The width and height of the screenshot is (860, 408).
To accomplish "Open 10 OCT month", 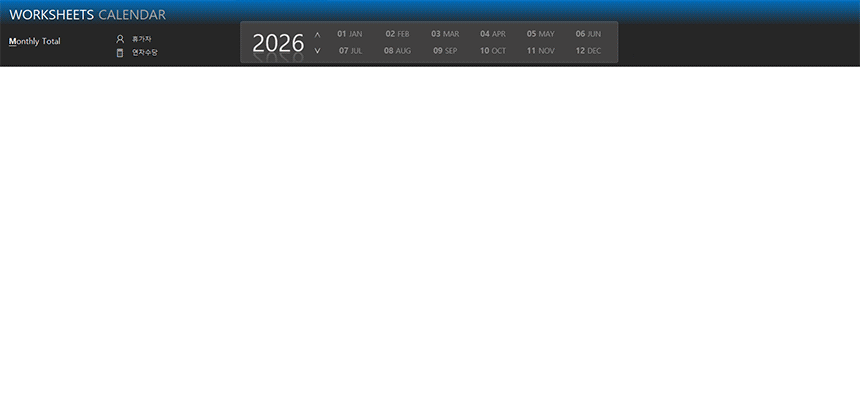I will tap(493, 50).
